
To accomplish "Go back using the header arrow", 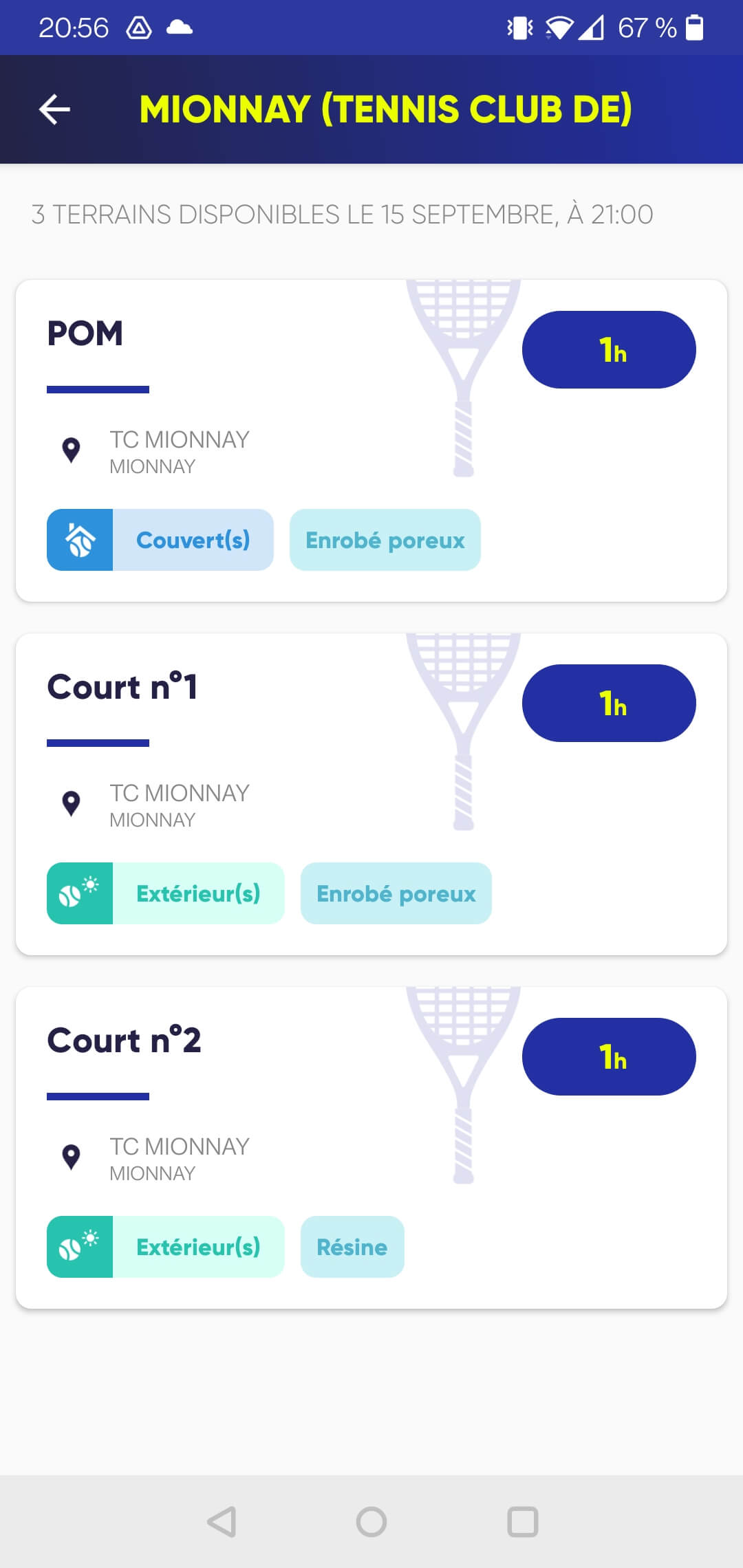I will tap(55, 109).
